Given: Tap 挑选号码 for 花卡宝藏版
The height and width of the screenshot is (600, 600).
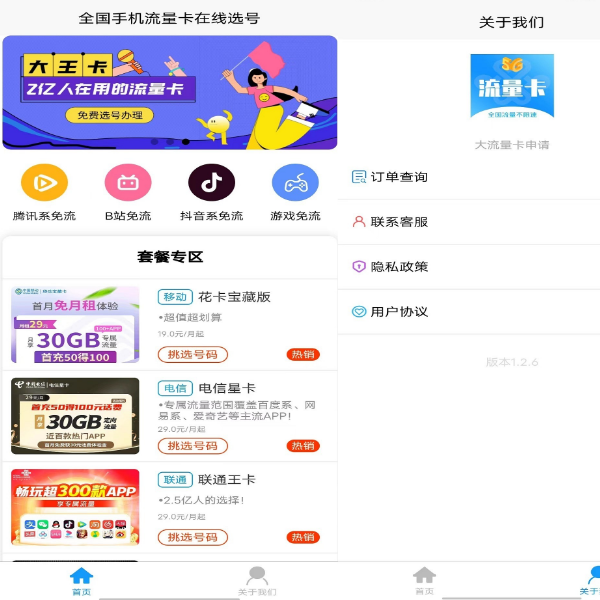Looking at the screenshot, I should click(192, 355).
